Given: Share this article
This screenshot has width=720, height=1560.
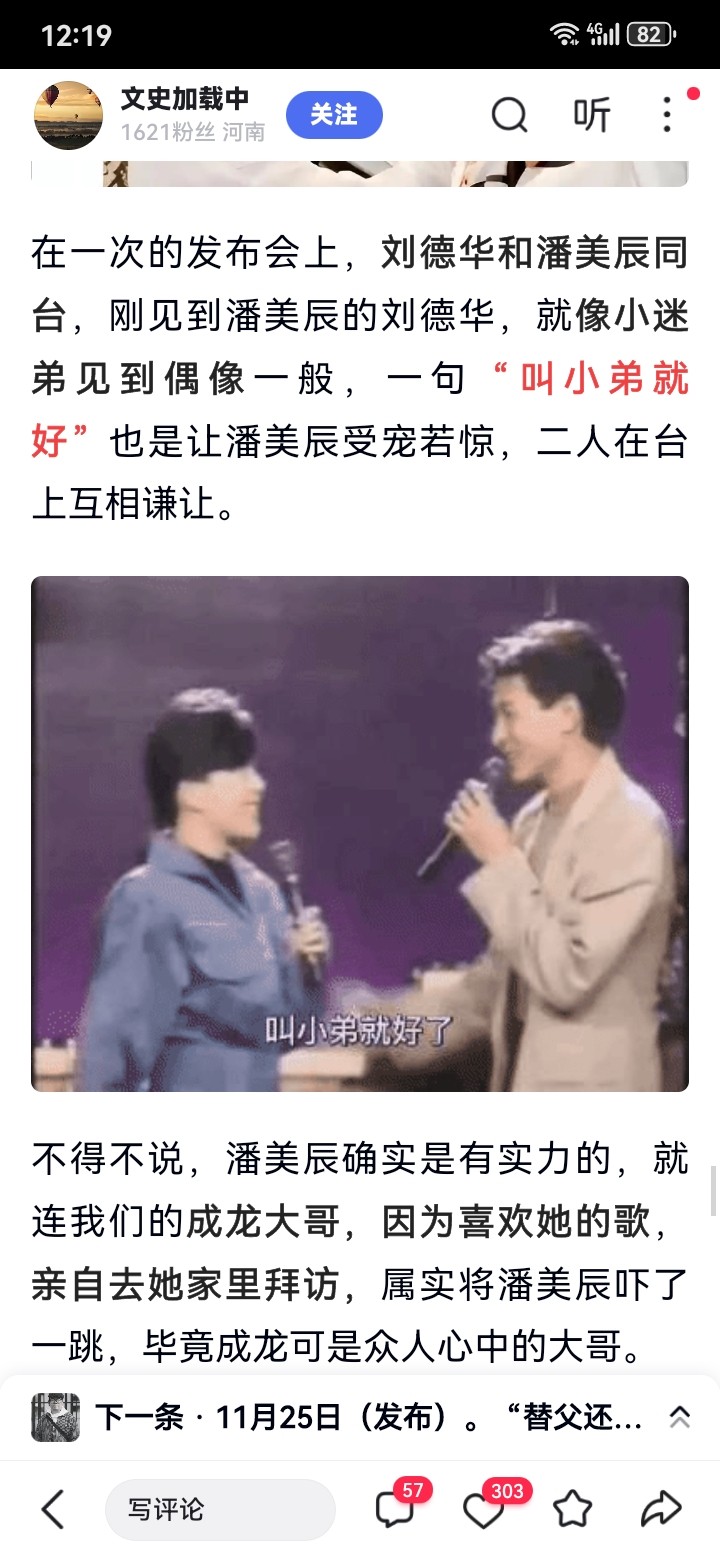Looking at the screenshot, I should [x=661, y=1509].
